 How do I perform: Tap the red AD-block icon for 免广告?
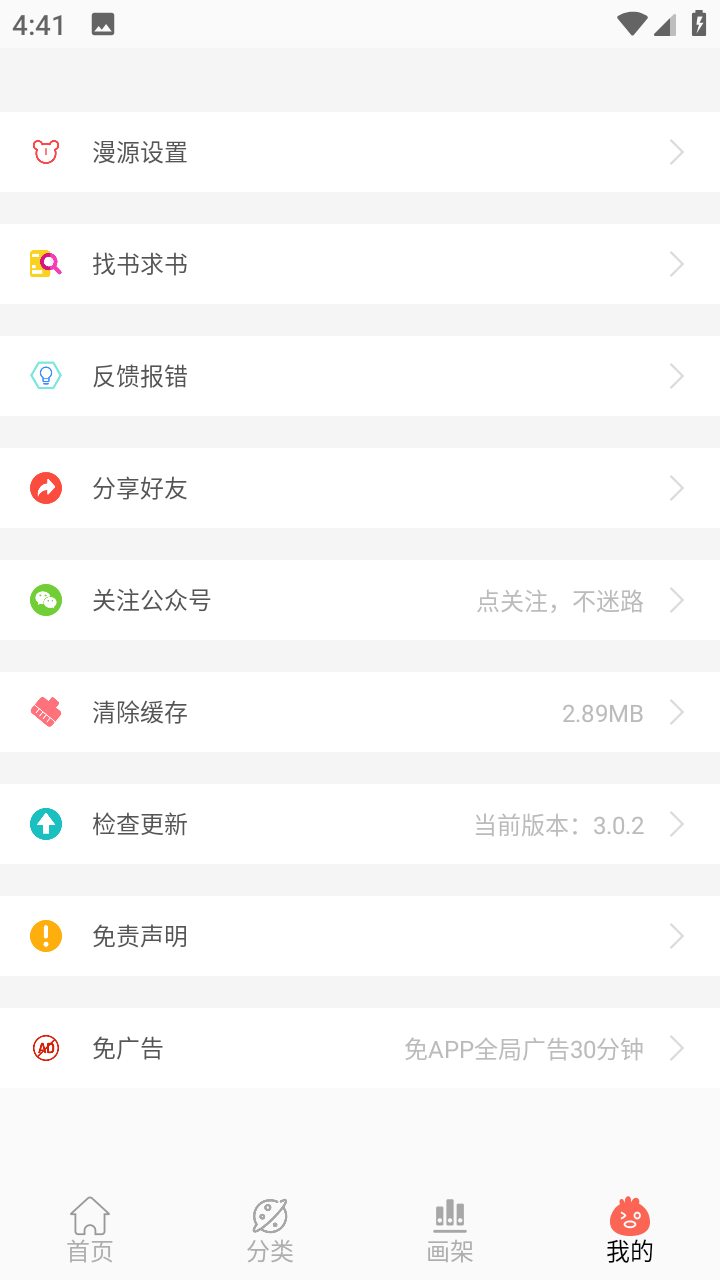[x=45, y=1048]
